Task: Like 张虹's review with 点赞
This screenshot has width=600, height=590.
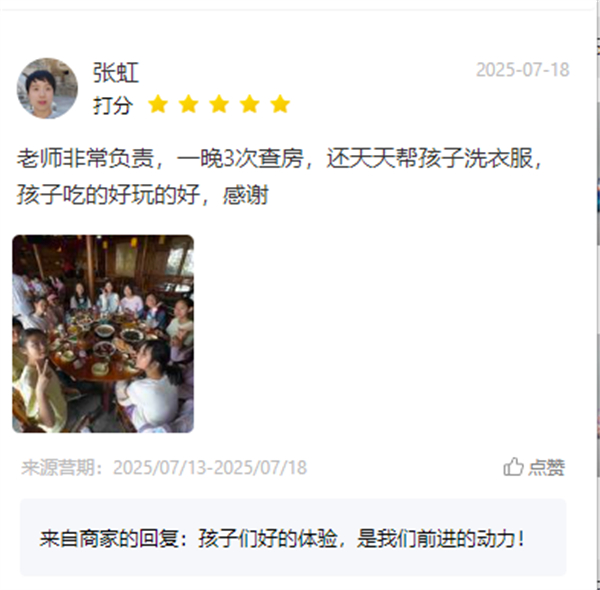Action: pyautogui.click(x=534, y=467)
